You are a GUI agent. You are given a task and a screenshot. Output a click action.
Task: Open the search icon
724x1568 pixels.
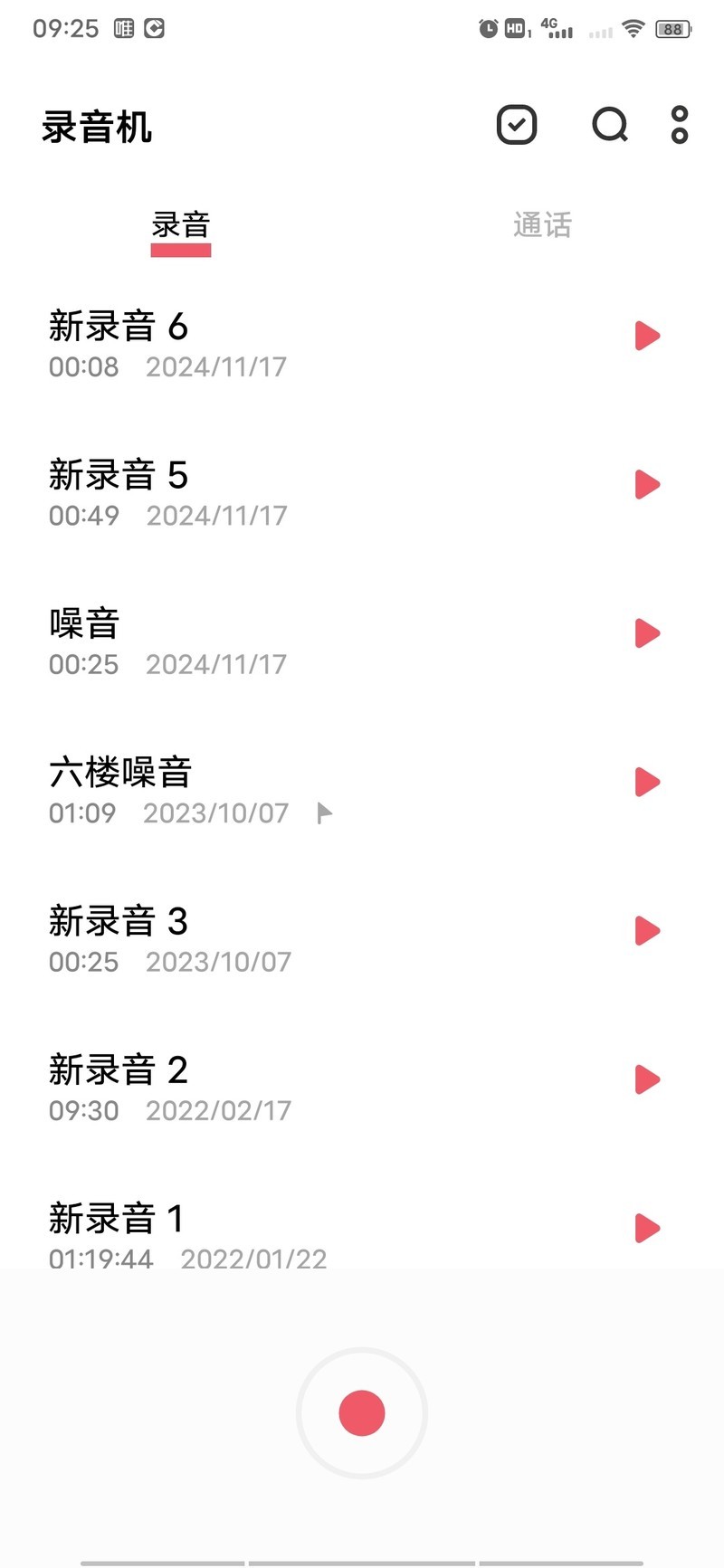pyautogui.click(x=610, y=125)
